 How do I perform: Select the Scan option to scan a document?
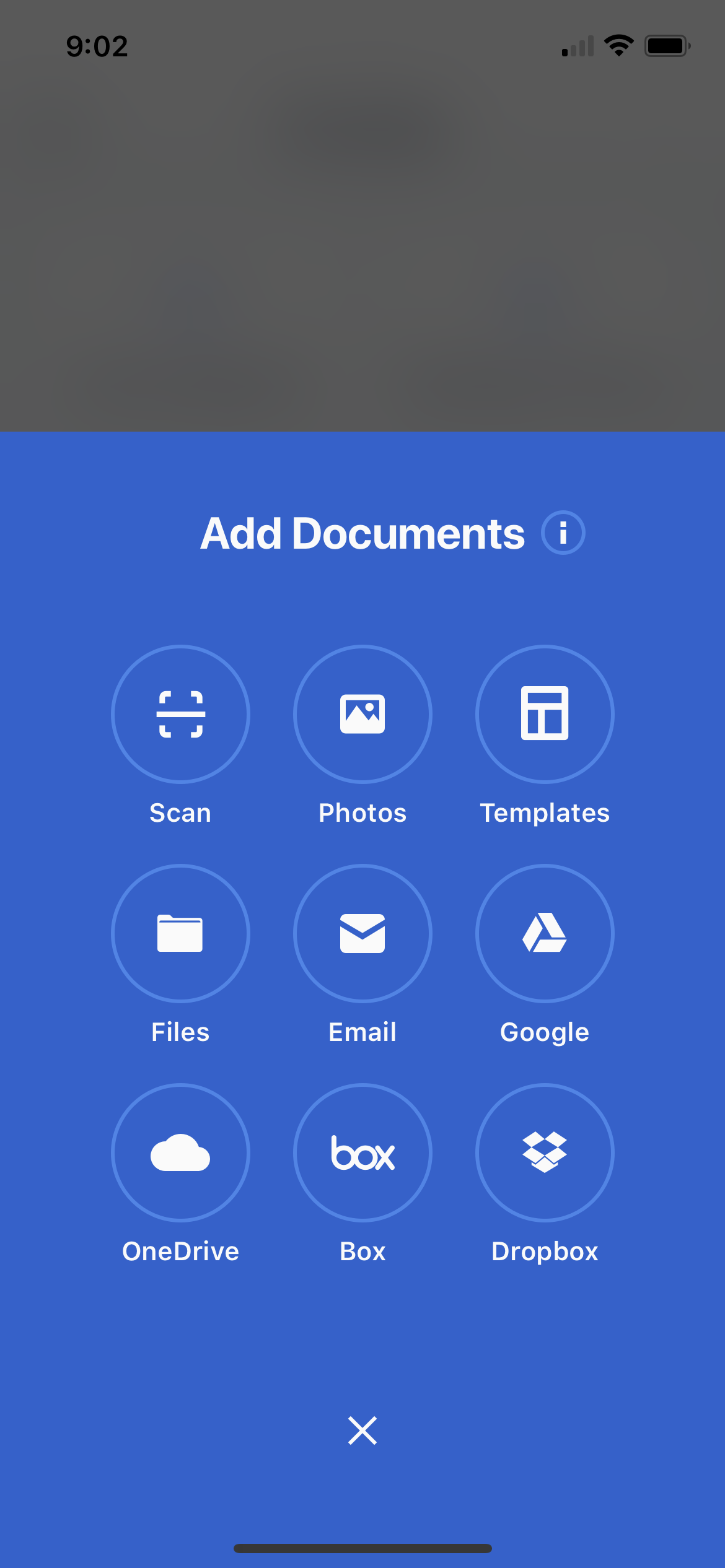[x=180, y=715]
